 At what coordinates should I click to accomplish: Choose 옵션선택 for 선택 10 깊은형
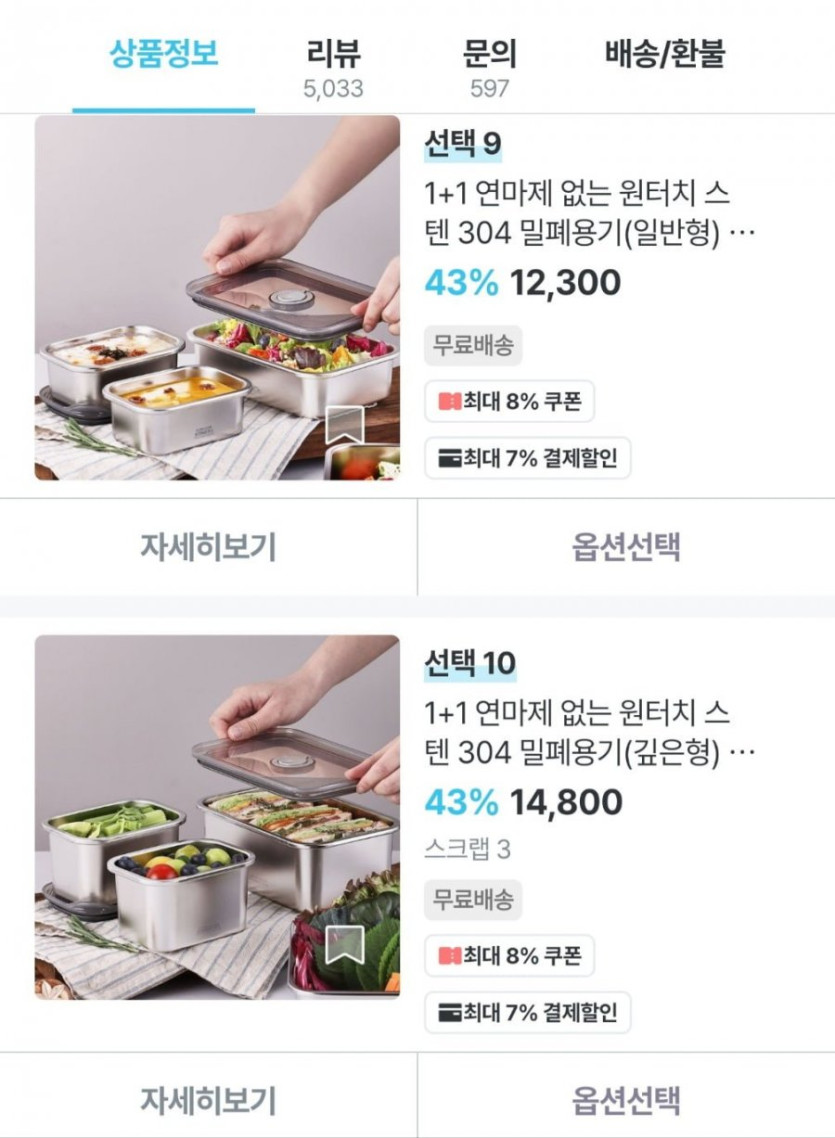pos(626,1099)
